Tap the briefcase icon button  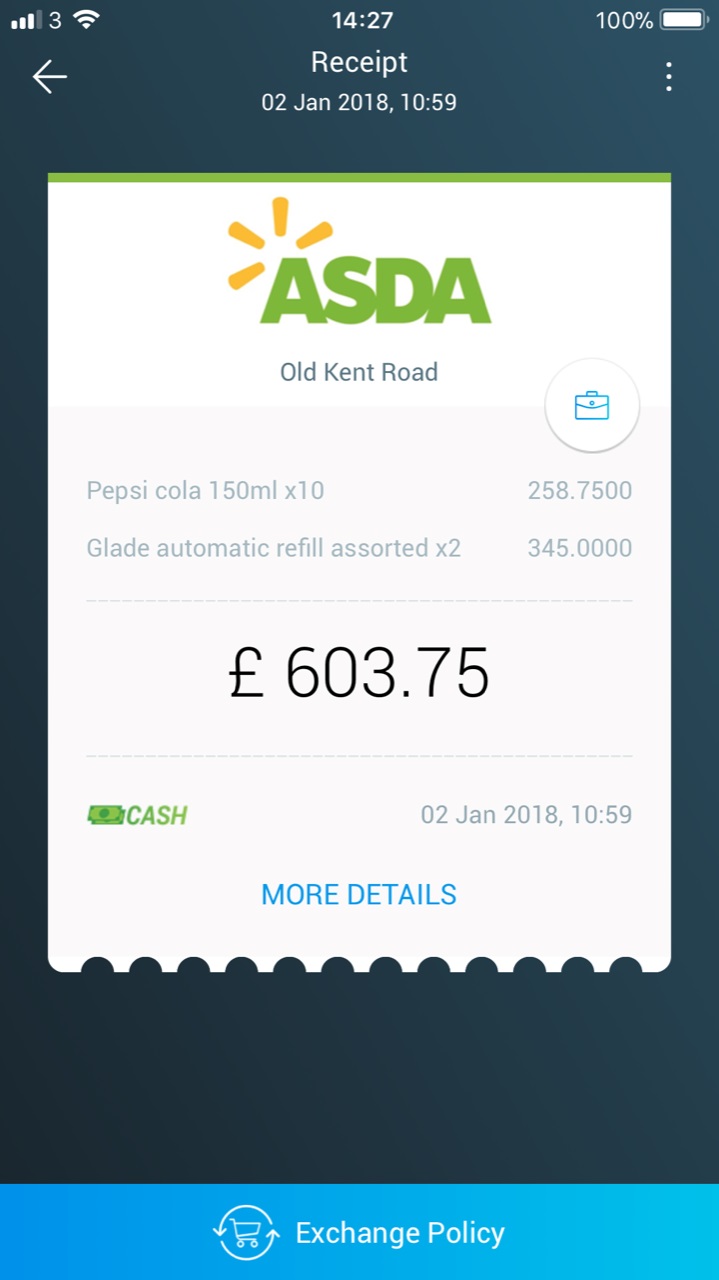tap(591, 406)
